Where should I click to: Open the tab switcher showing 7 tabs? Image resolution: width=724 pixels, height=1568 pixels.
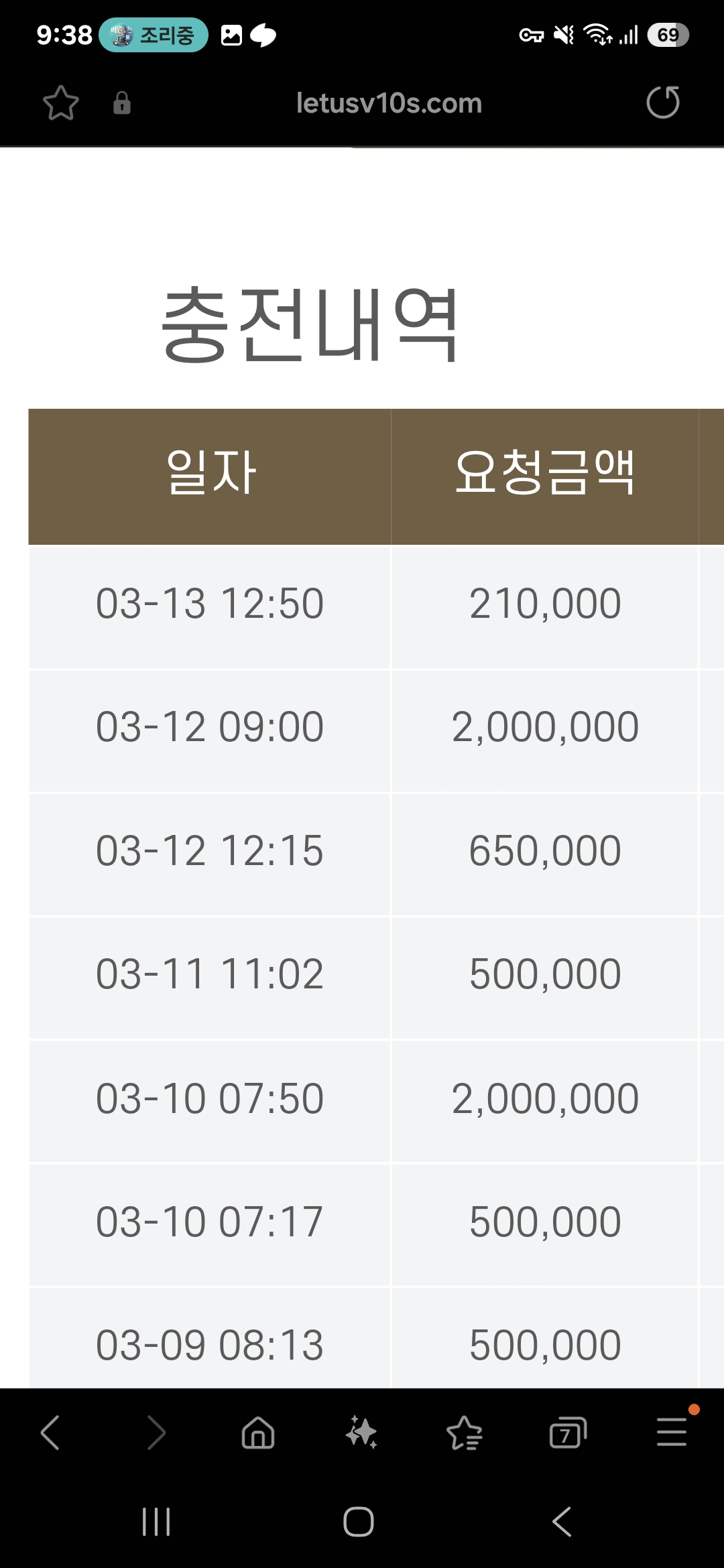568,1433
